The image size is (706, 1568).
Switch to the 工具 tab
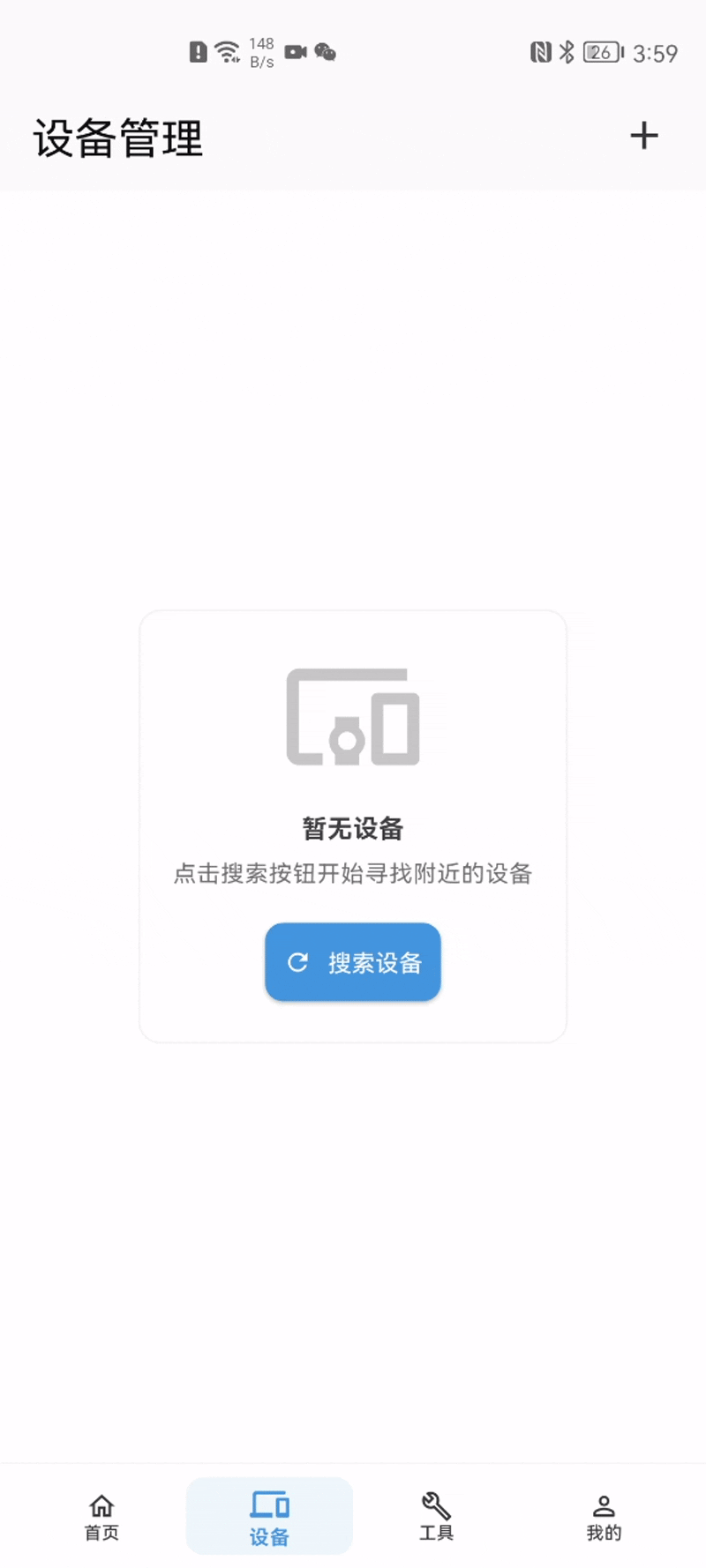(436, 1517)
